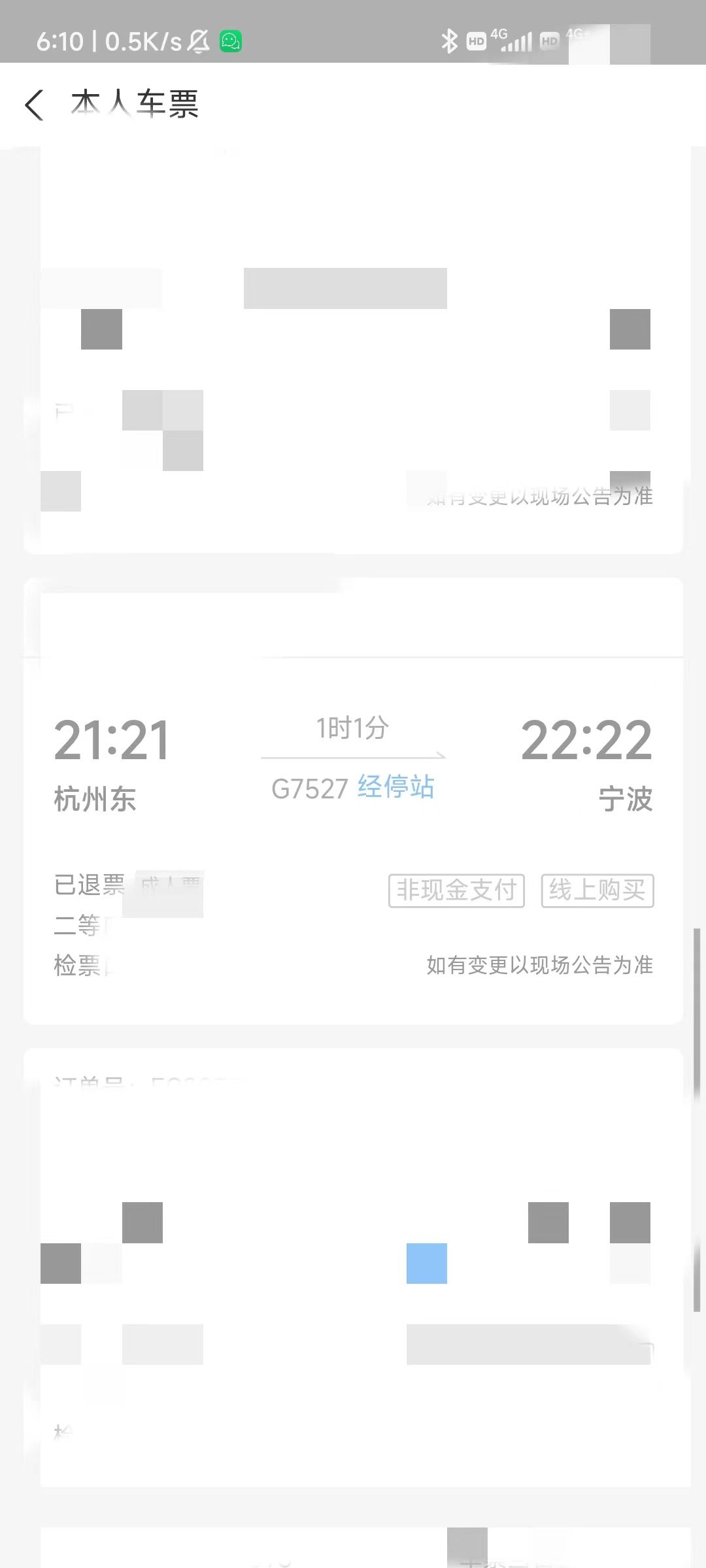Image resolution: width=706 pixels, height=1568 pixels.
Task: Select the 非现金支付 payment tag
Action: point(456,890)
